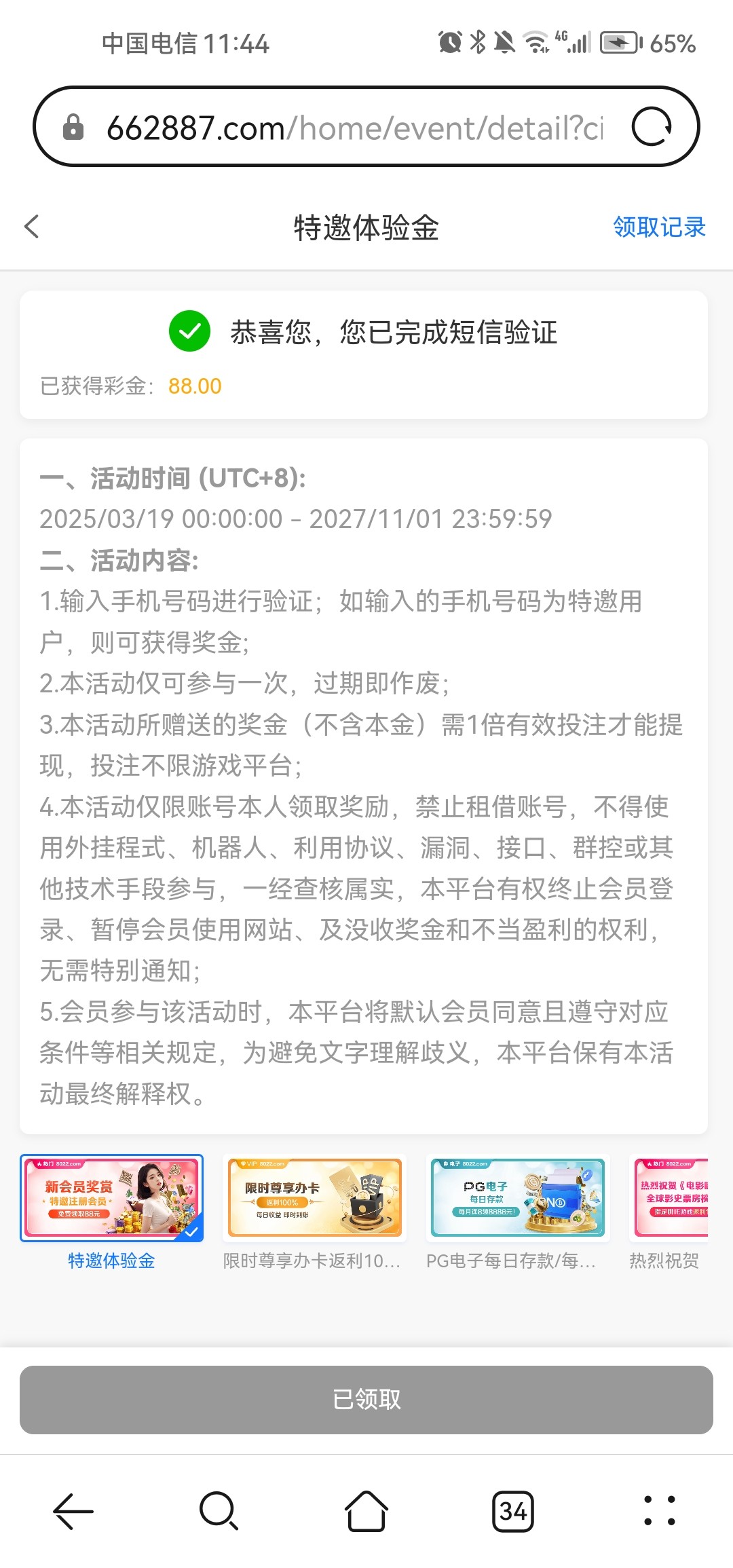Screen dimensions: 733x1568
Task: Tap the browser's bottom back arrow
Action: 73,1512
